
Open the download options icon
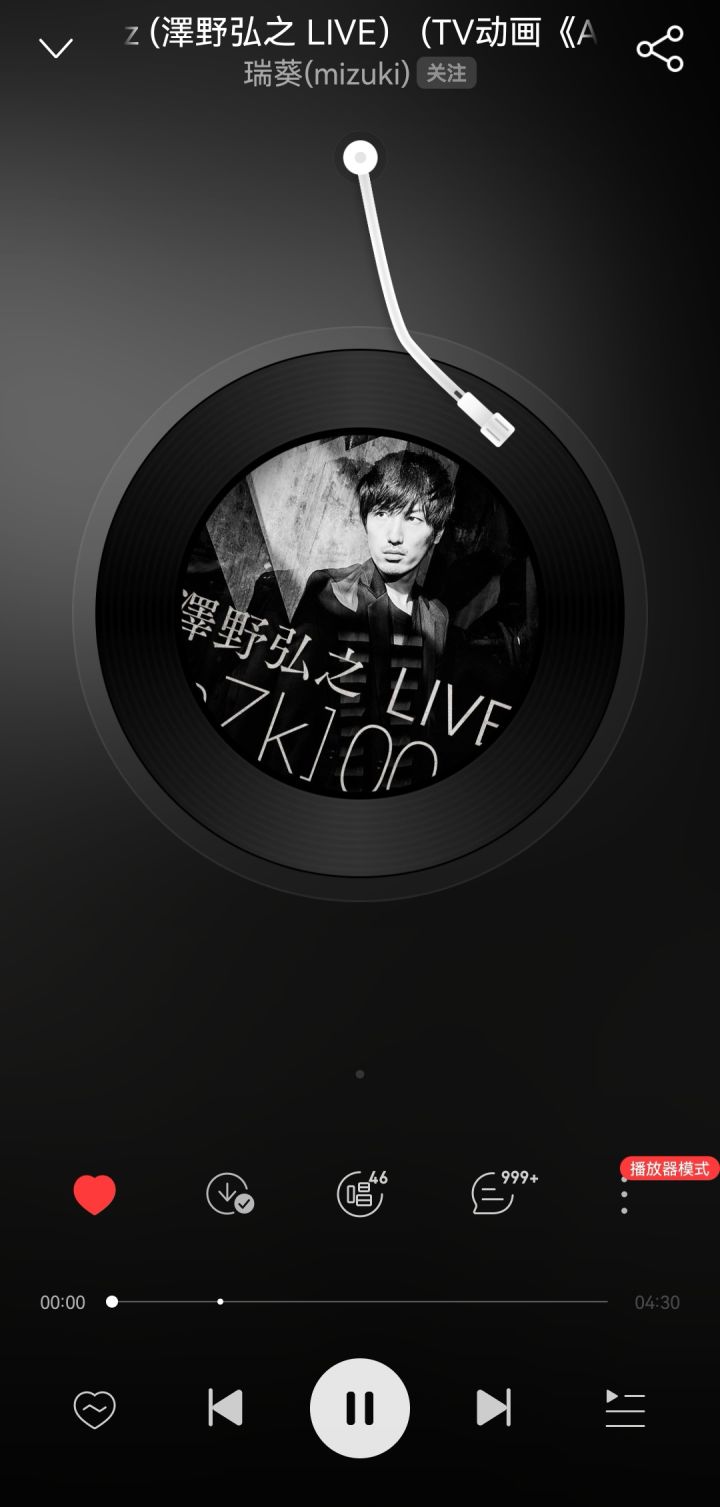(x=229, y=1194)
